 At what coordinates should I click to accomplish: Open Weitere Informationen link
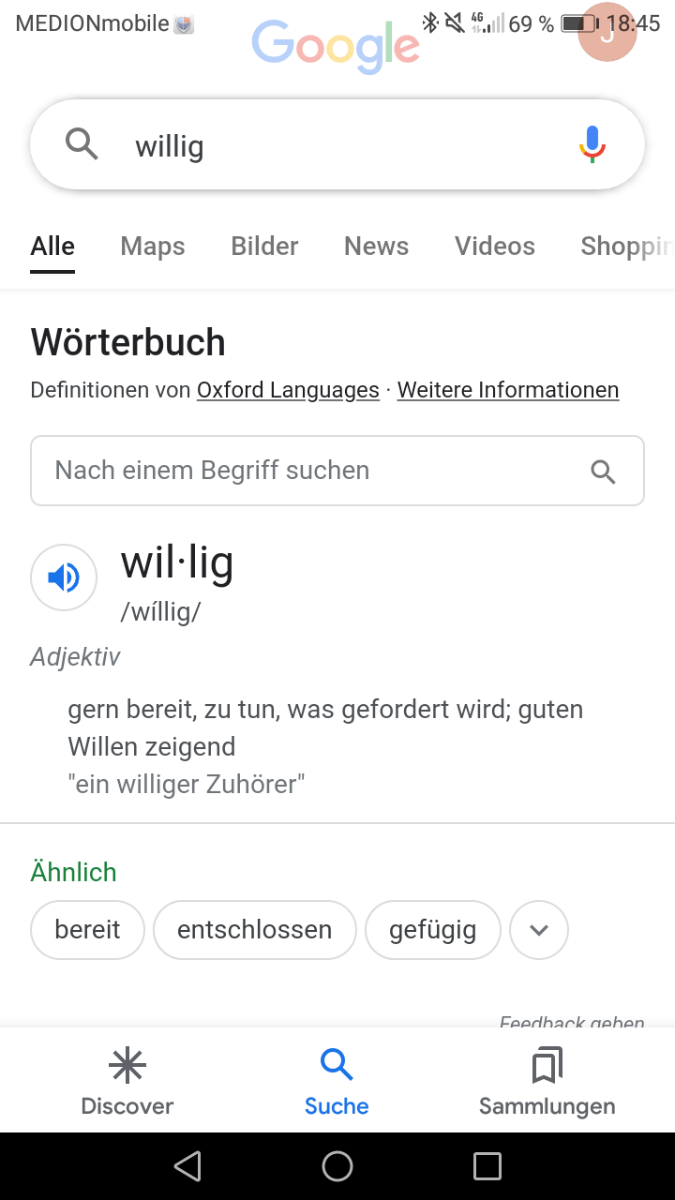click(x=508, y=390)
